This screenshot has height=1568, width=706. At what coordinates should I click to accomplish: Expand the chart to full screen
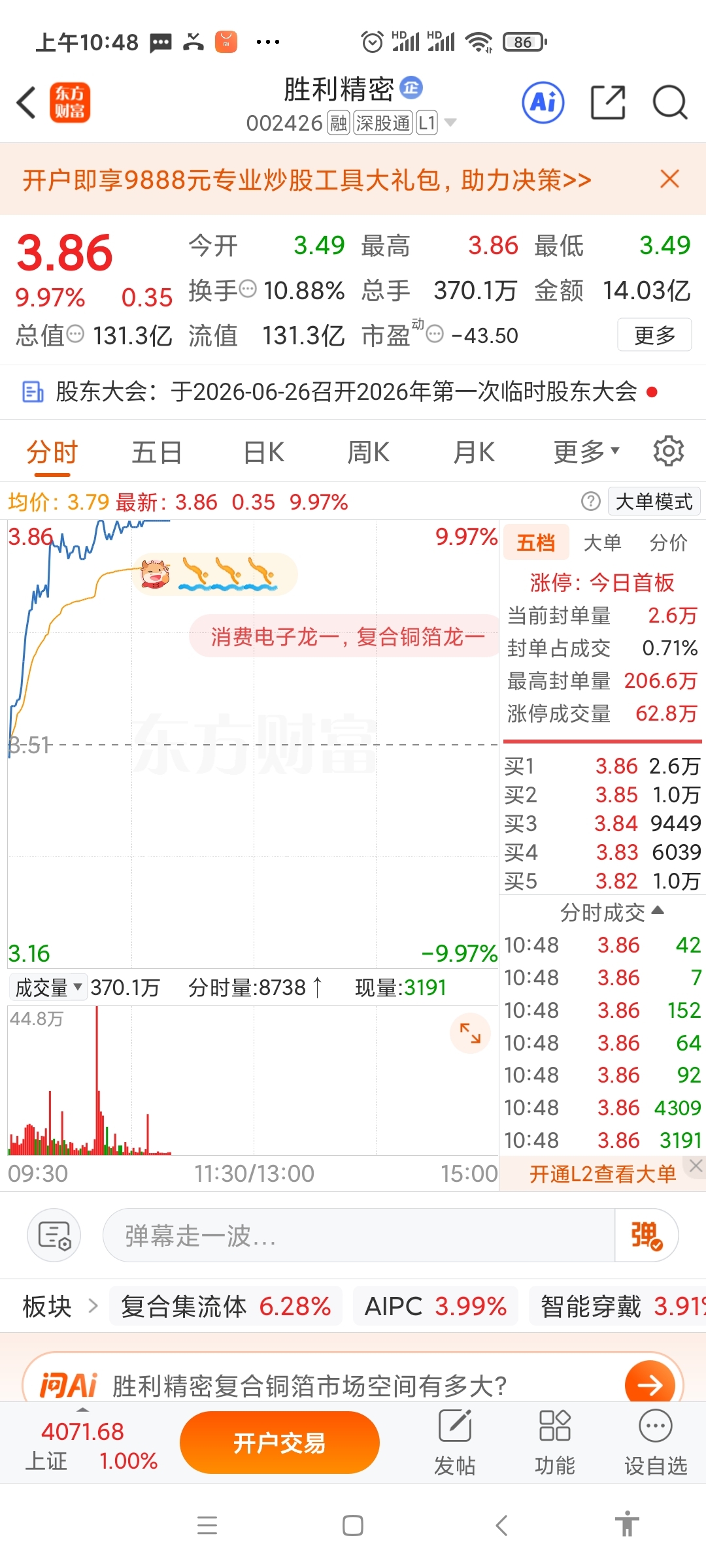coord(470,1033)
